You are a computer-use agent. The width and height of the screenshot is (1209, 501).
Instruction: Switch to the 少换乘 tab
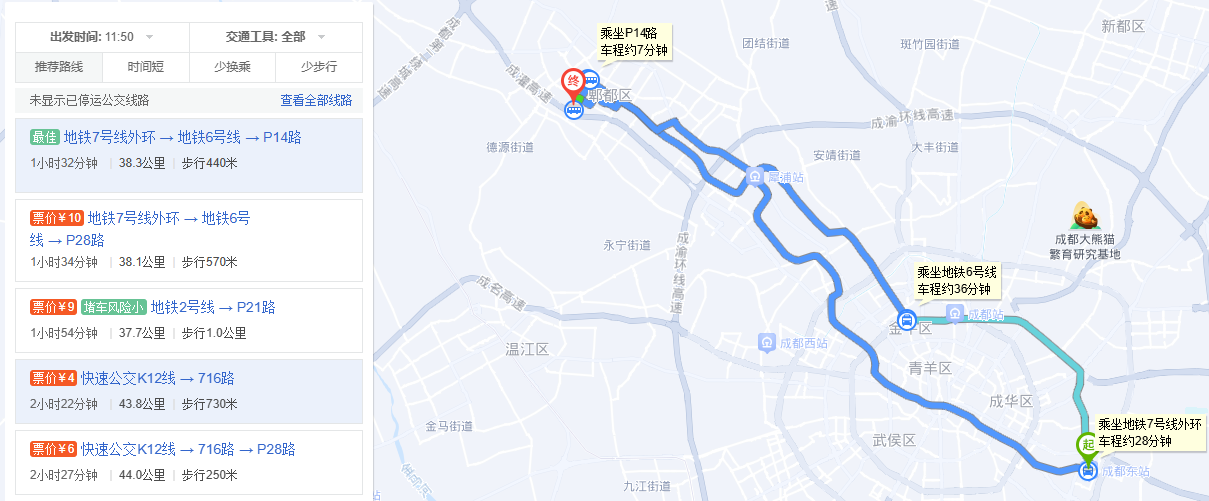coord(232,67)
